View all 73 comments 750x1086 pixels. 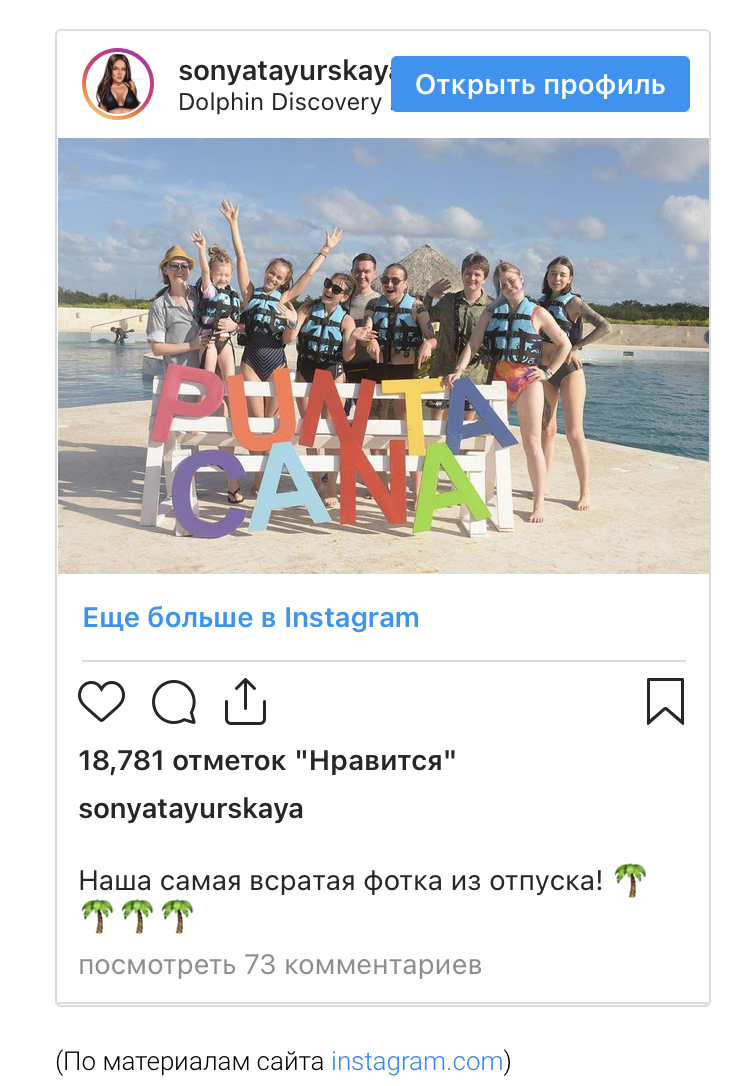[280, 965]
